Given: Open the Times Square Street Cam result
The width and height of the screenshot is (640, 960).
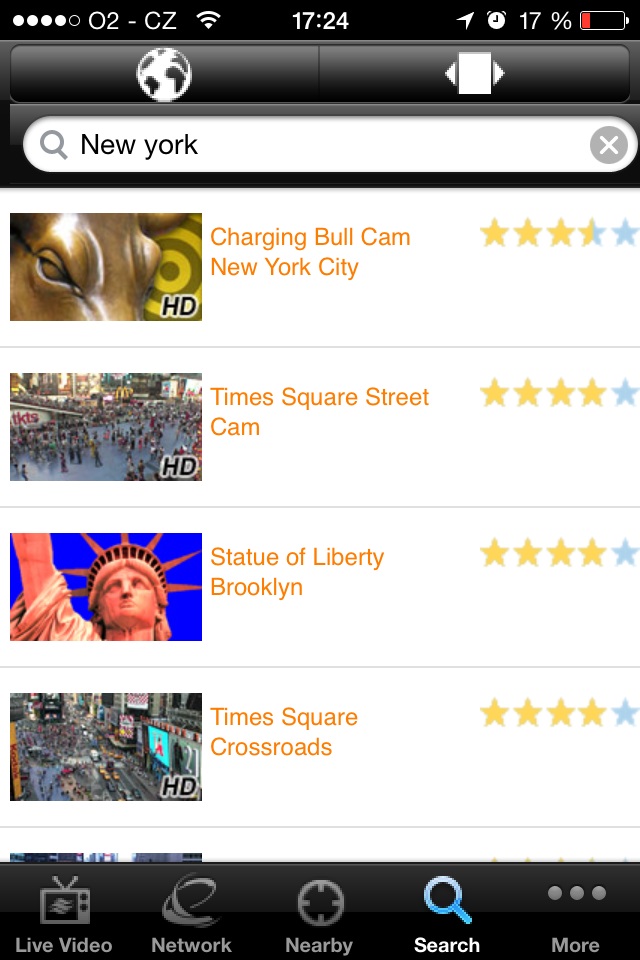Looking at the screenshot, I should pyautogui.click(x=319, y=412).
